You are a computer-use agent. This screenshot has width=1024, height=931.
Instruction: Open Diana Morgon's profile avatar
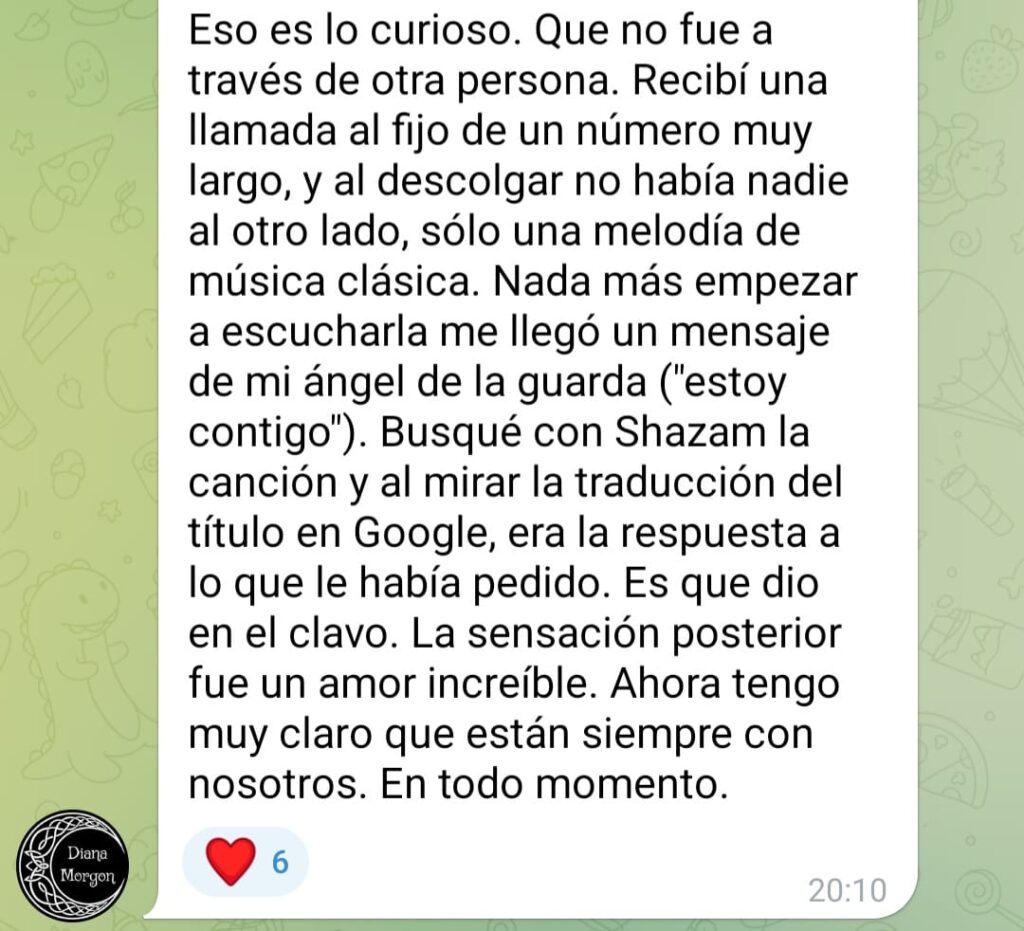point(72,865)
